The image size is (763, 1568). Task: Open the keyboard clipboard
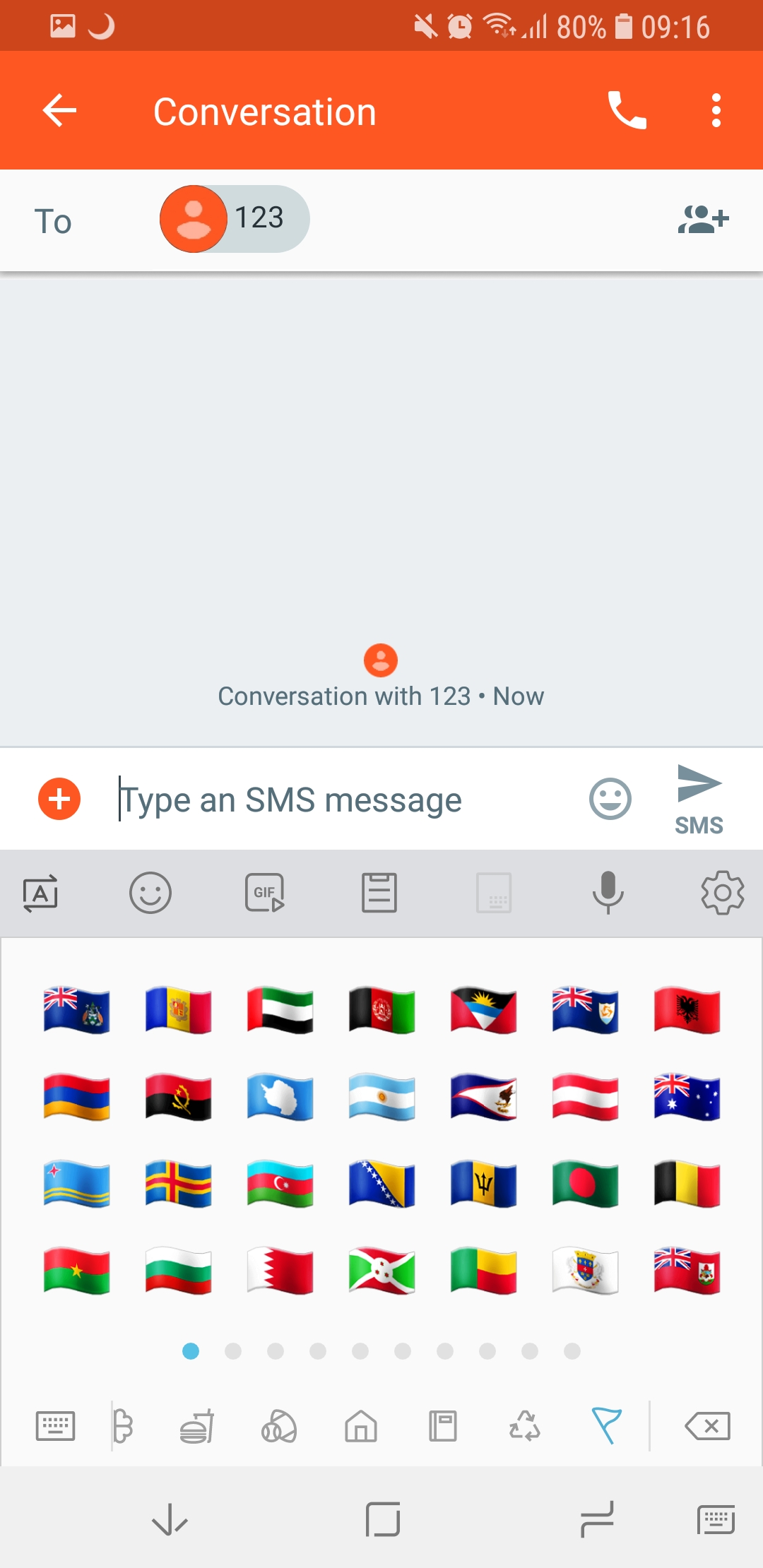379,893
